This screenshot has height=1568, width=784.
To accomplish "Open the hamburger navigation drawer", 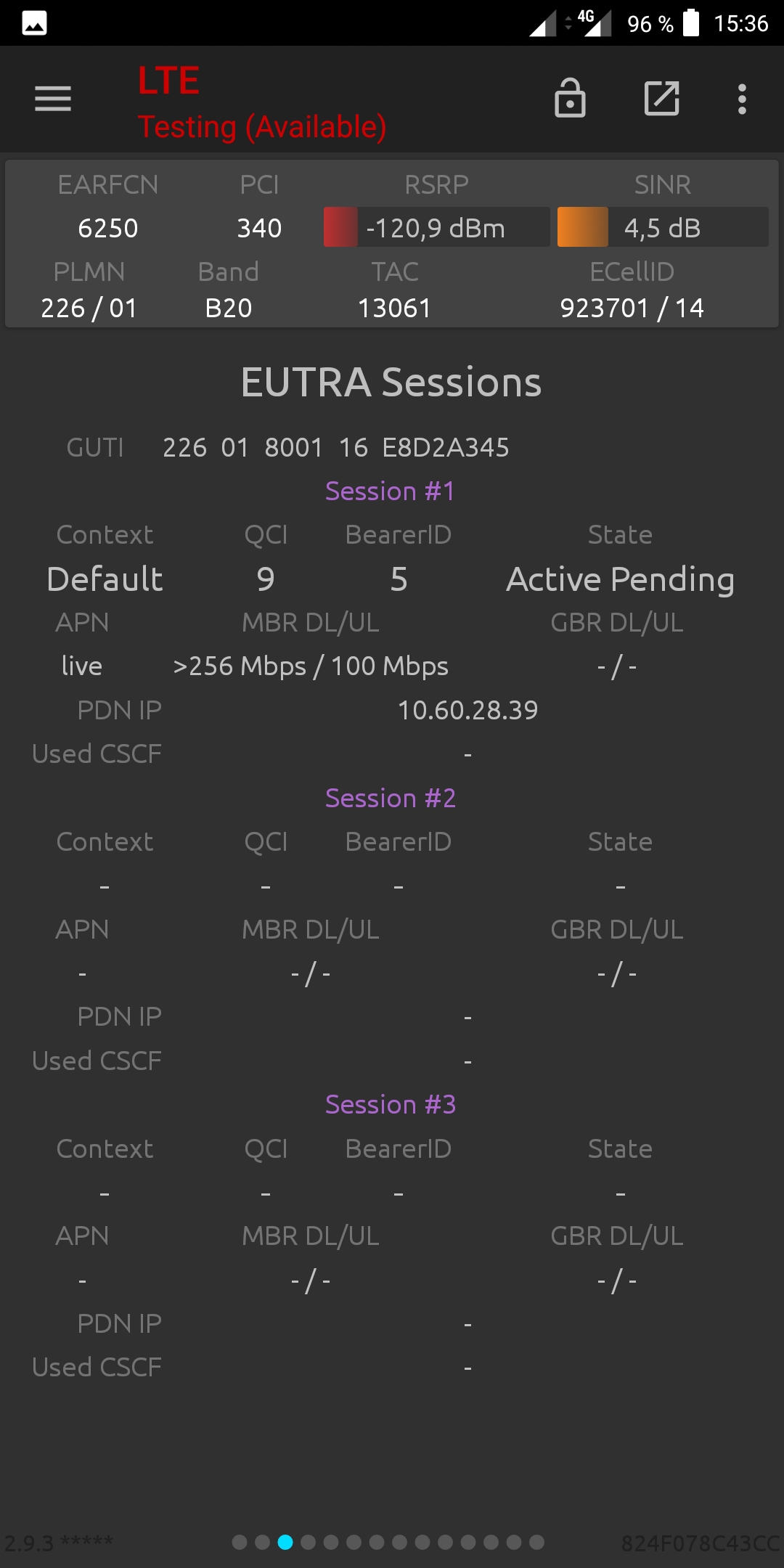I will point(53,99).
